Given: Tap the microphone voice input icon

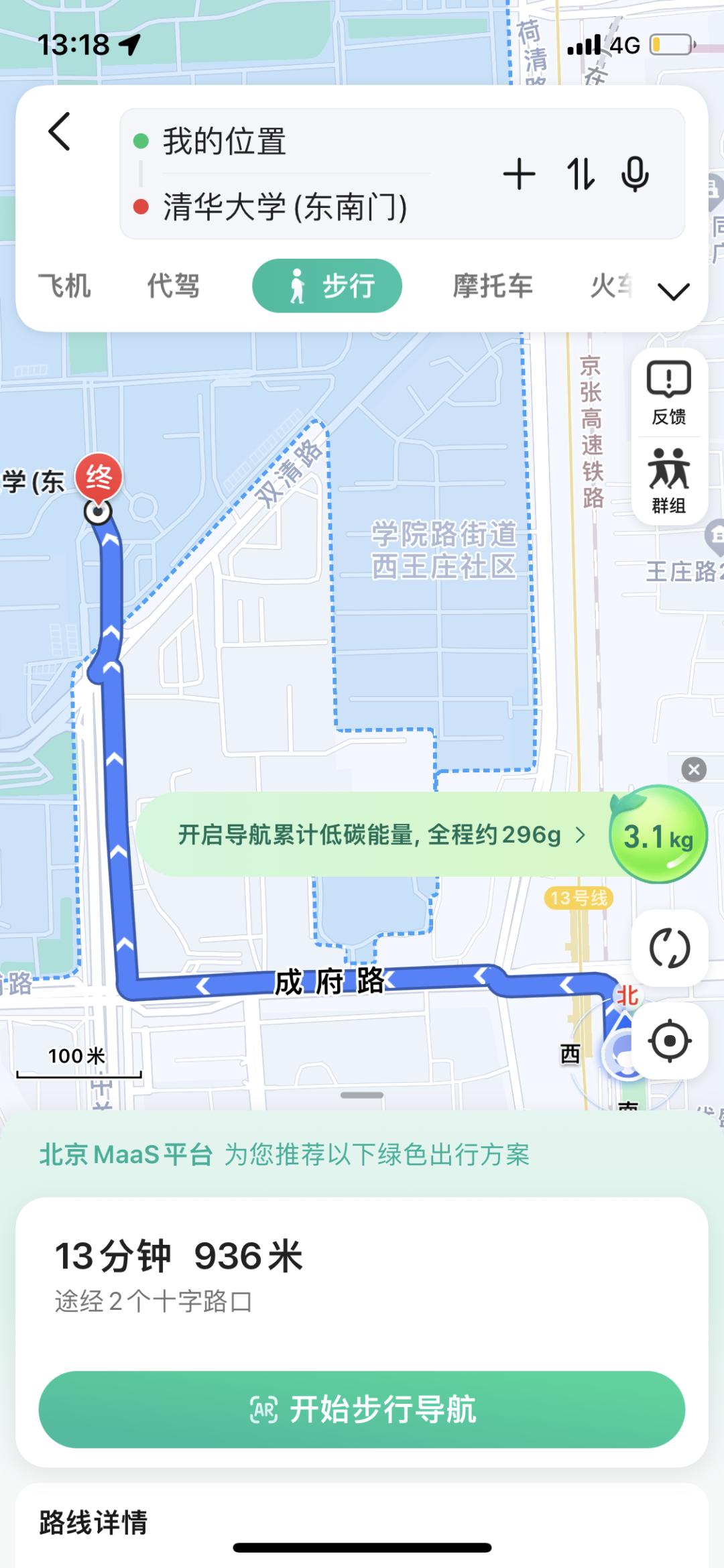Looking at the screenshot, I should (x=636, y=175).
